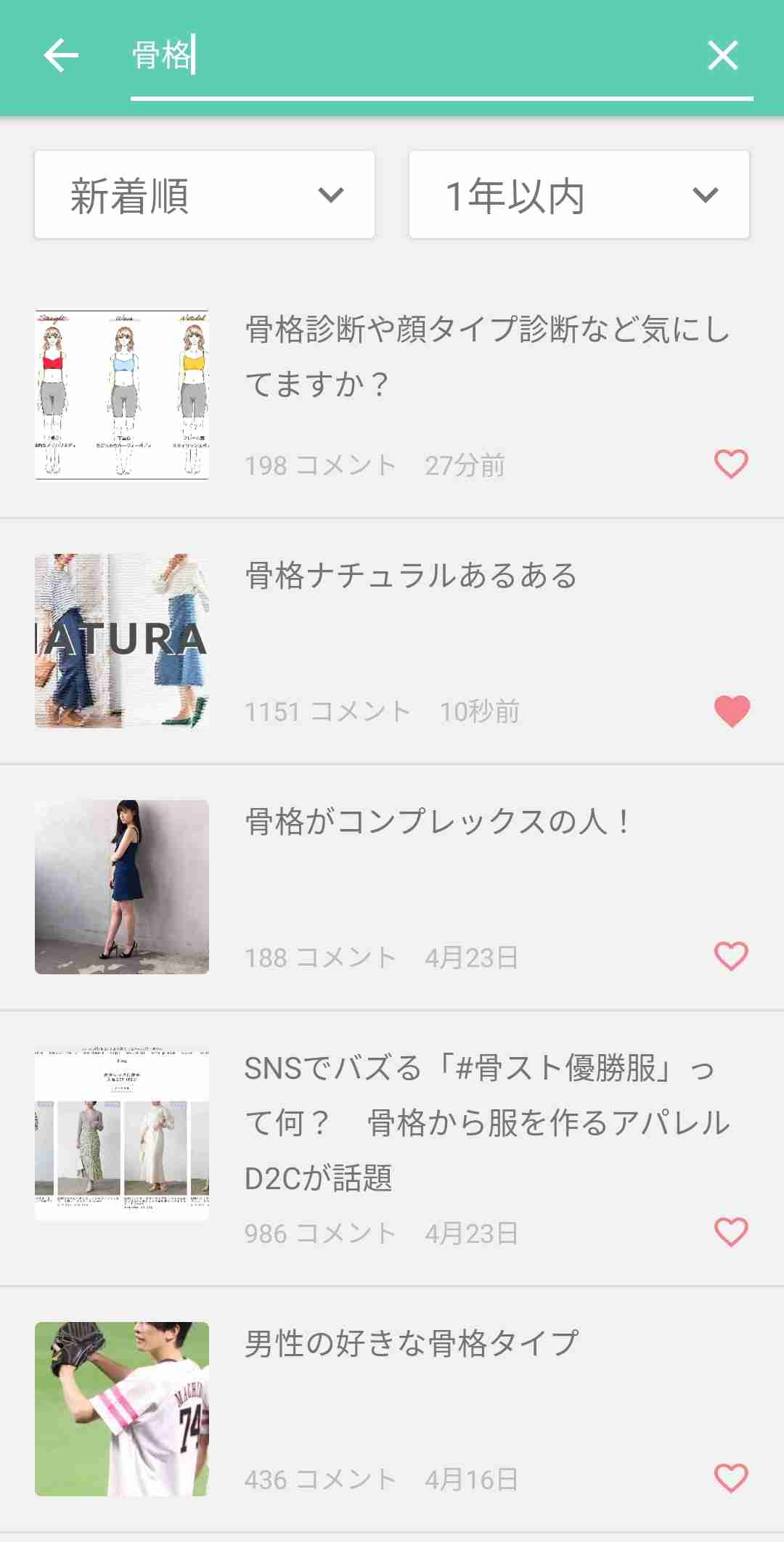This screenshot has width=784, height=1542.
Task: Open the SNSでバズる「#骨スト優勝服」 topic
Action: coord(392,1148)
